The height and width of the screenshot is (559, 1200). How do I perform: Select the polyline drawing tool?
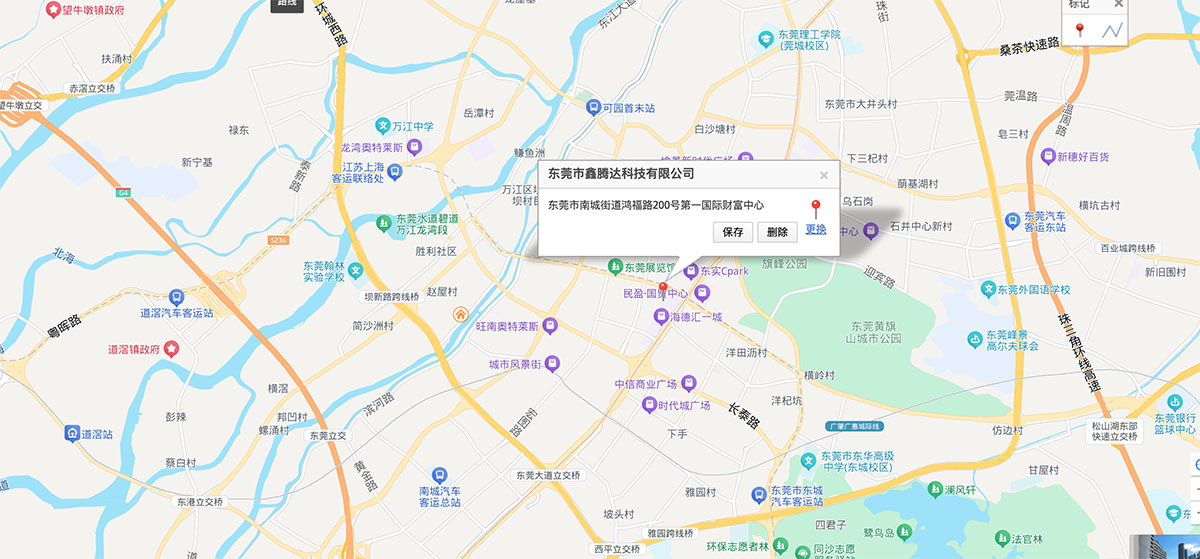pyautogui.click(x=1111, y=31)
